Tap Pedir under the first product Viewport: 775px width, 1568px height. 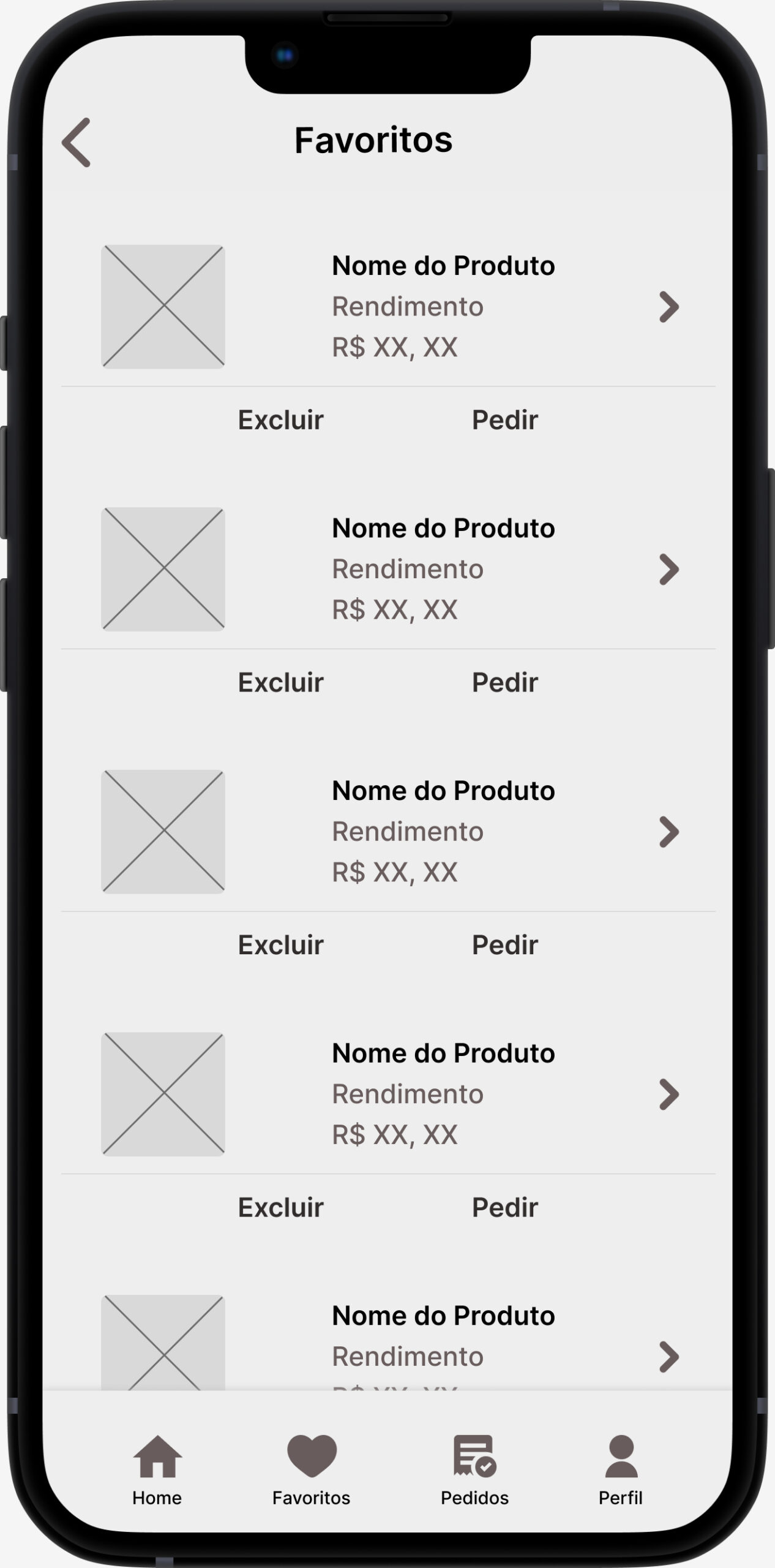pyautogui.click(x=504, y=420)
